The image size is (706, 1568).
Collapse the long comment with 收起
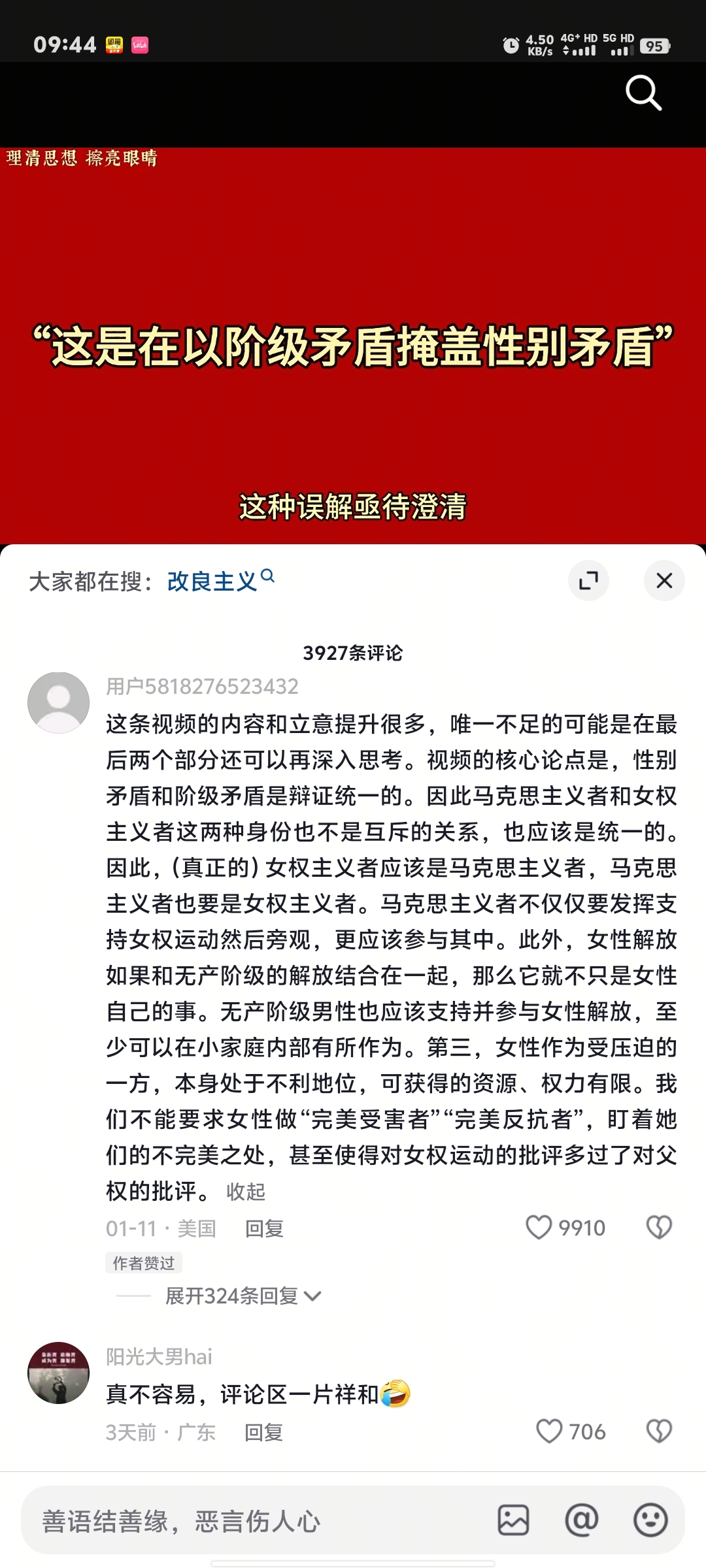pyautogui.click(x=246, y=1192)
